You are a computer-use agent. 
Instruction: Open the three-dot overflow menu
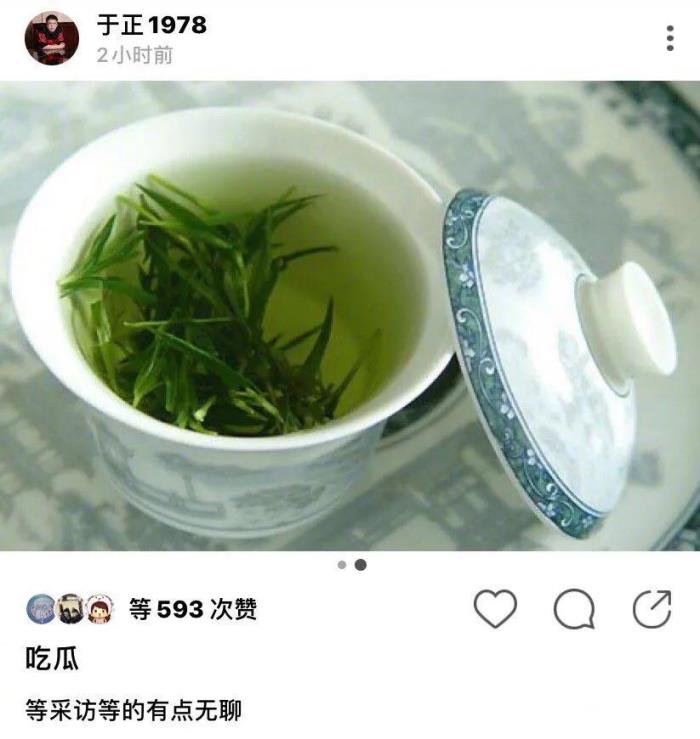tap(669, 39)
